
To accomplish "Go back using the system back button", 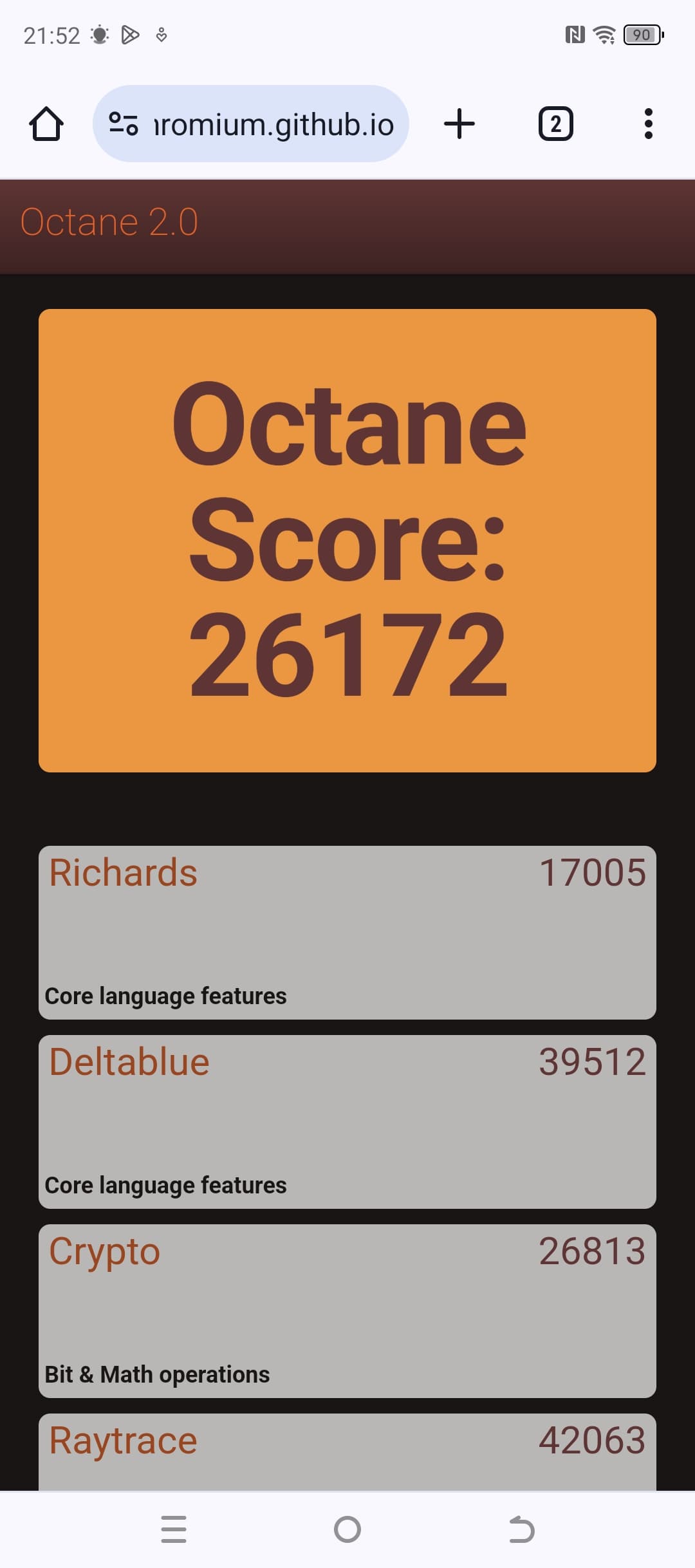I will click(521, 1529).
